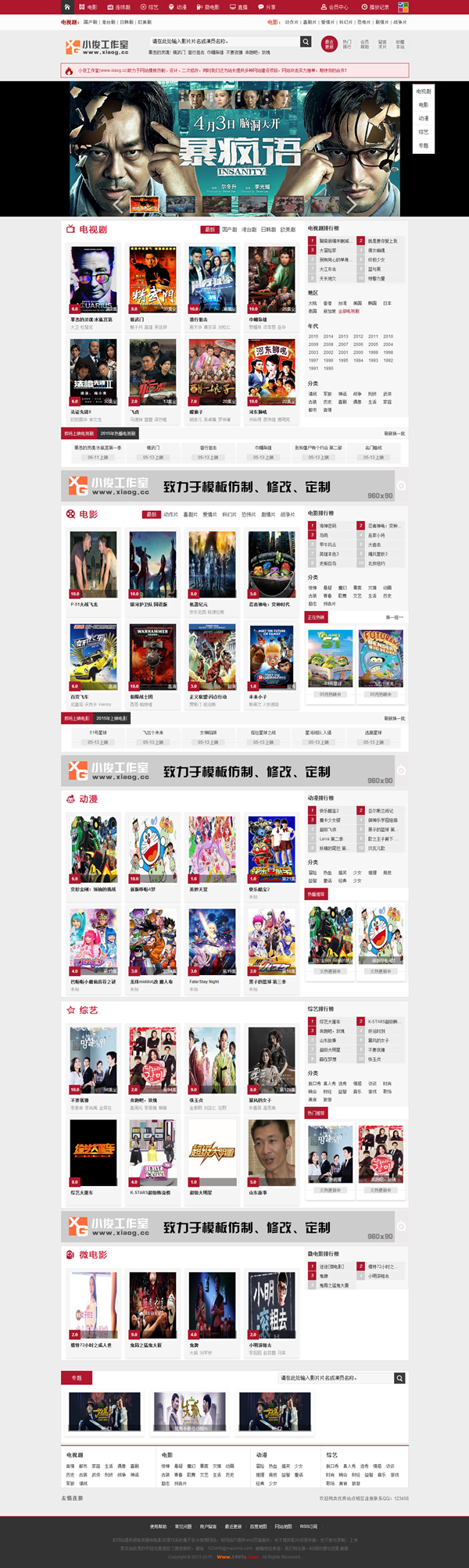Open 播放记录 playback history
This screenshot has height=1568, width=469.
(x=376, y=7)
